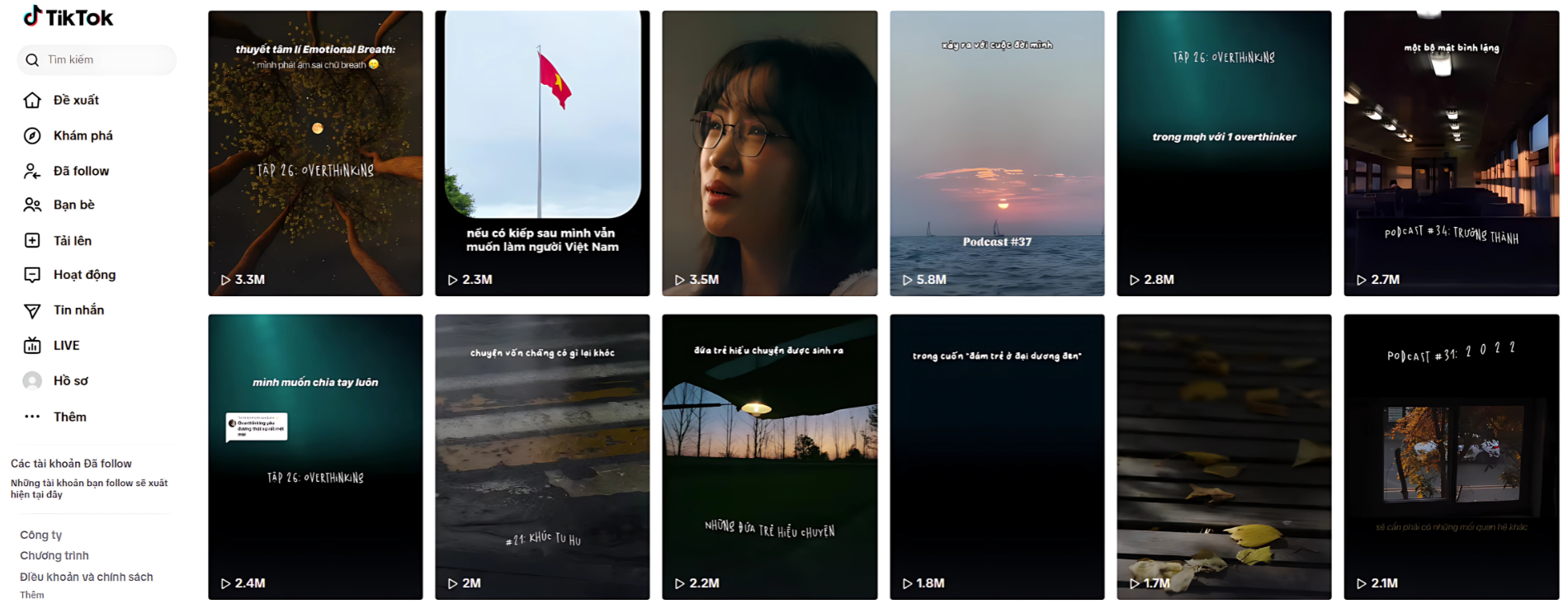Screen dimensions: 1568x604
Task: Open Hồ sơ profile
Action: [x=70, y=380]
